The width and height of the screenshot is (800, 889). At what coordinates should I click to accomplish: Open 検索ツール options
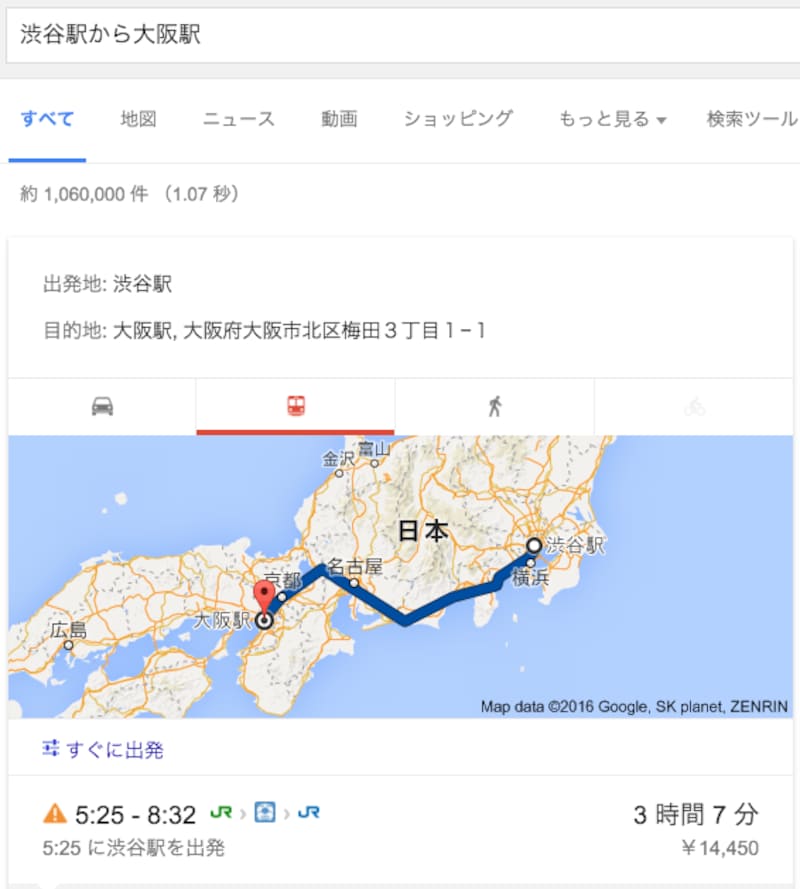coord(751,119)
